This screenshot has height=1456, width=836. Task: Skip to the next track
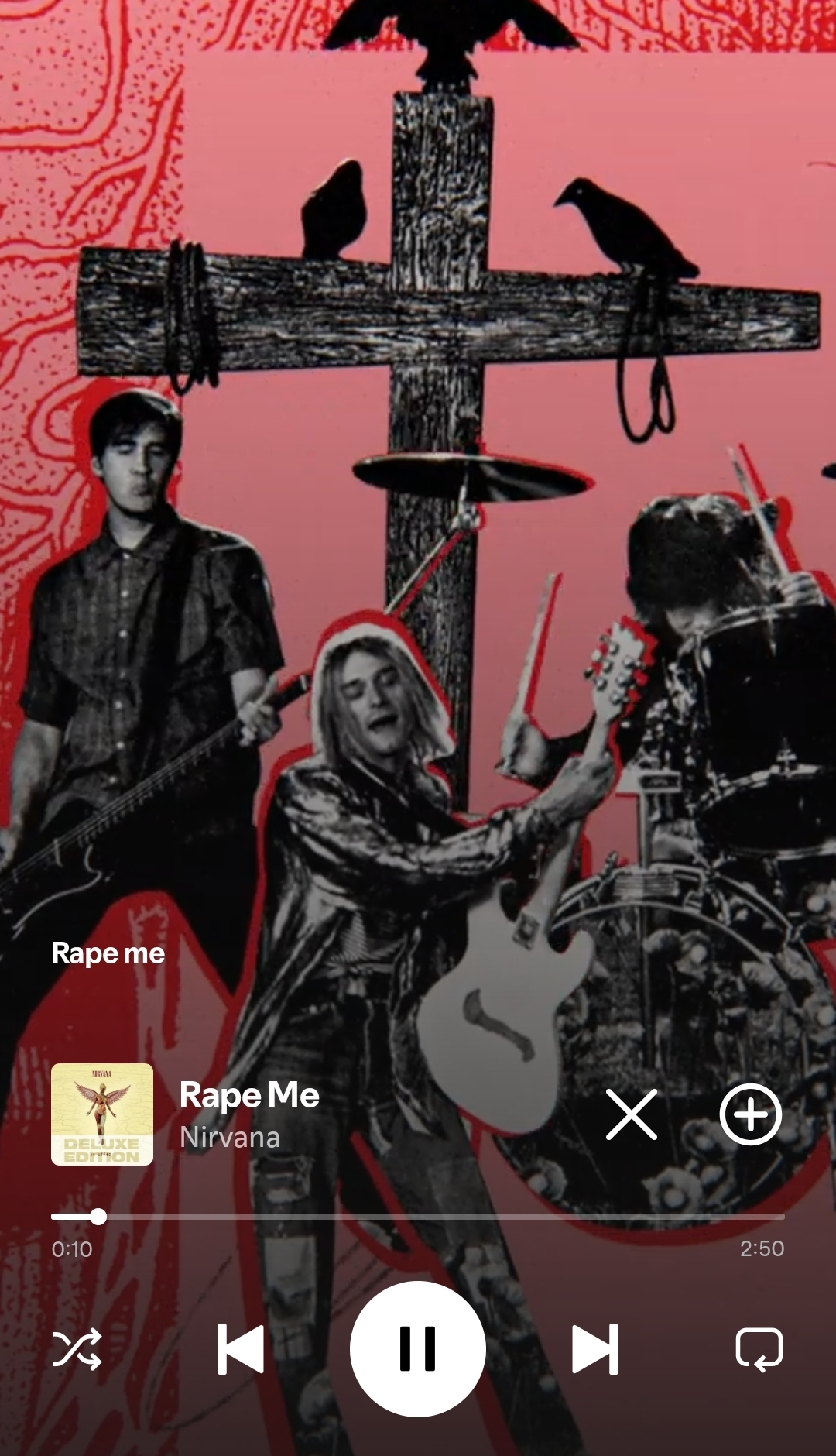(594, 1349)
